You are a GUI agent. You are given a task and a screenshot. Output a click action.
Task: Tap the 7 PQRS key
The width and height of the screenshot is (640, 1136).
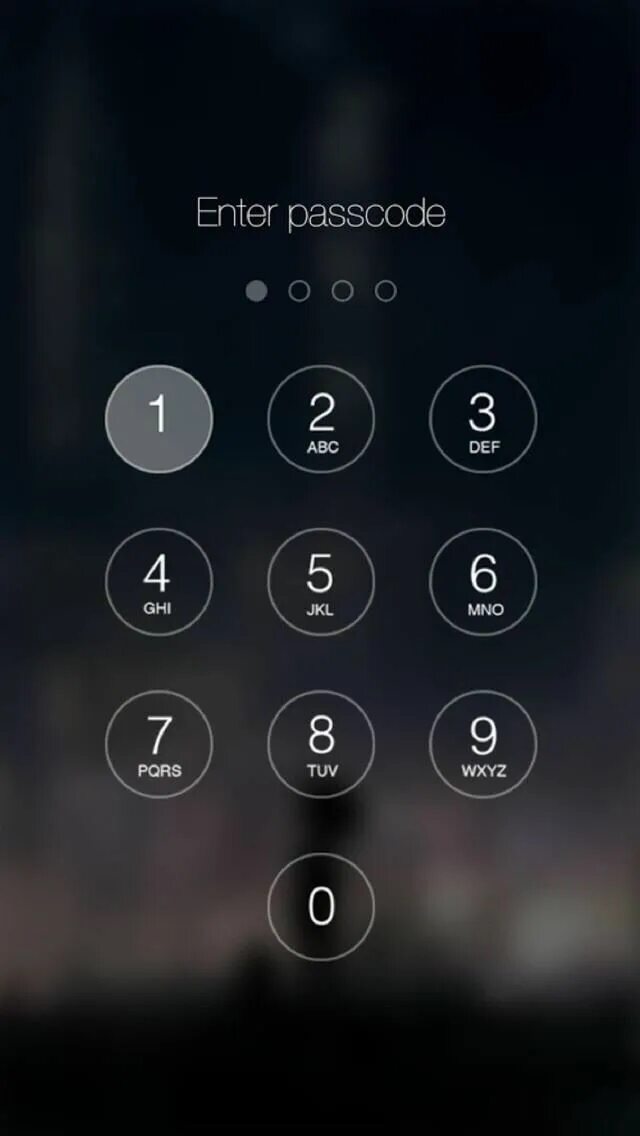tap(159, 744)
